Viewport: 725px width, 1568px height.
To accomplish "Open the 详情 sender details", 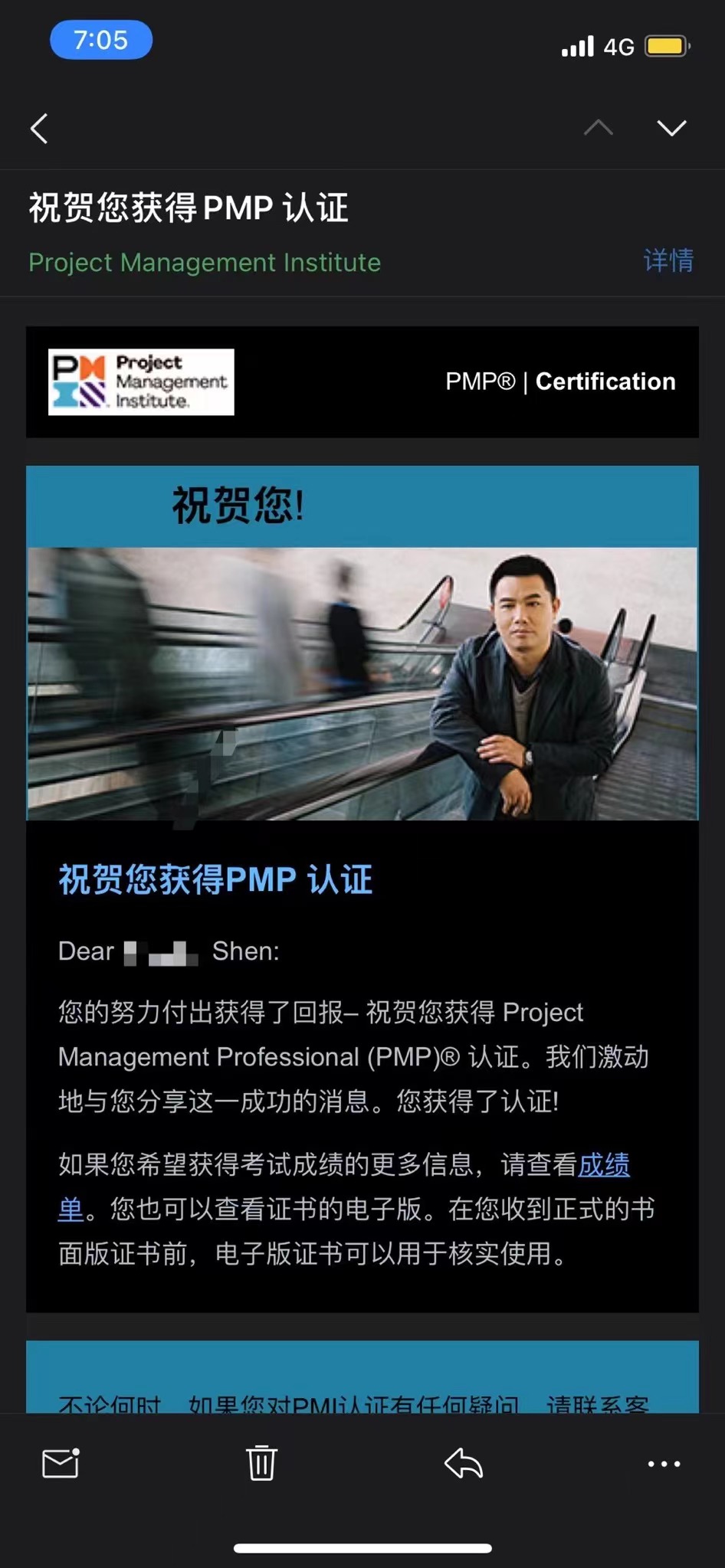I will pos(668,261).
